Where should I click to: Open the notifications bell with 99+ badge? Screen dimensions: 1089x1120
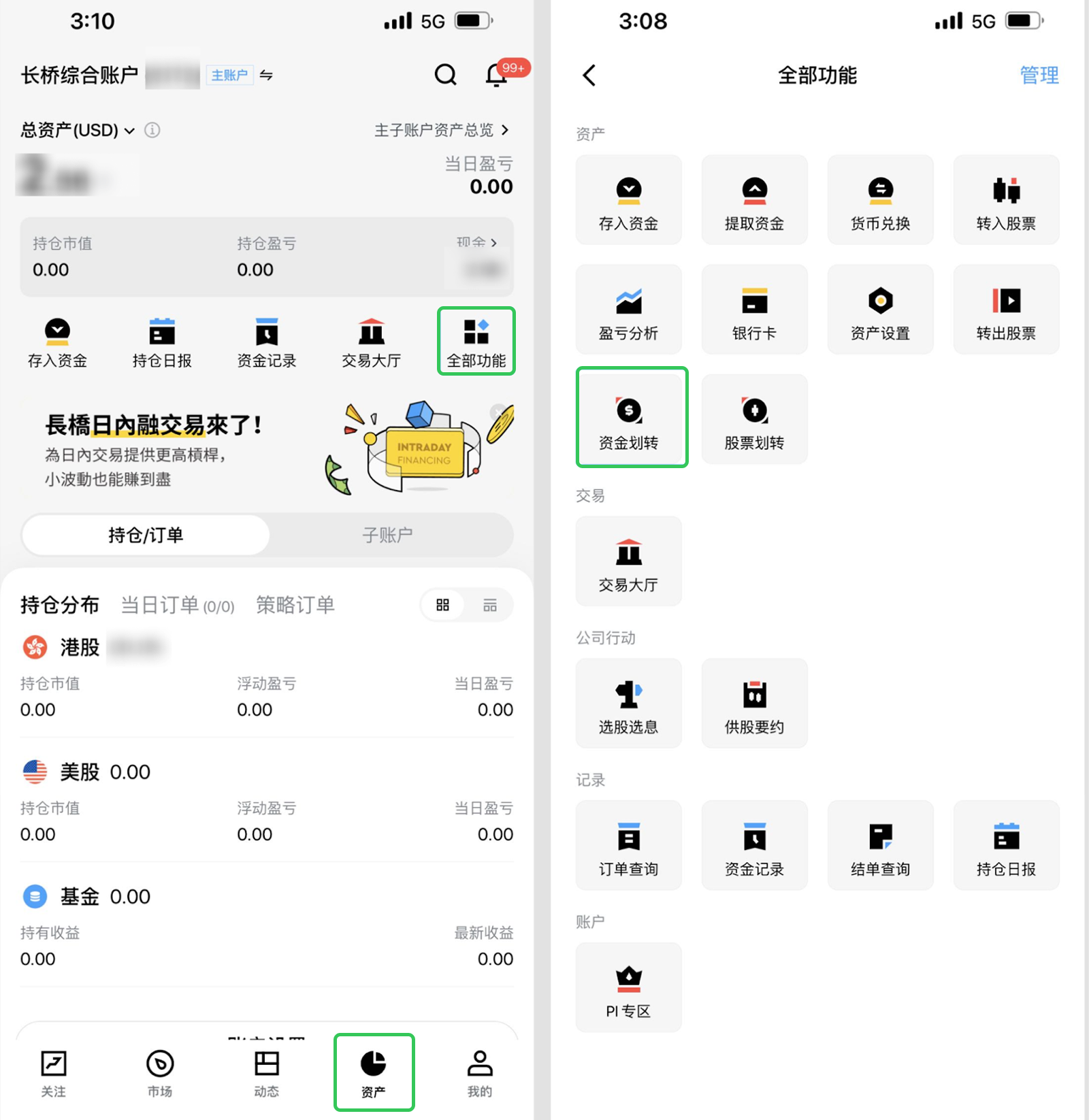(x=498, y=75)
